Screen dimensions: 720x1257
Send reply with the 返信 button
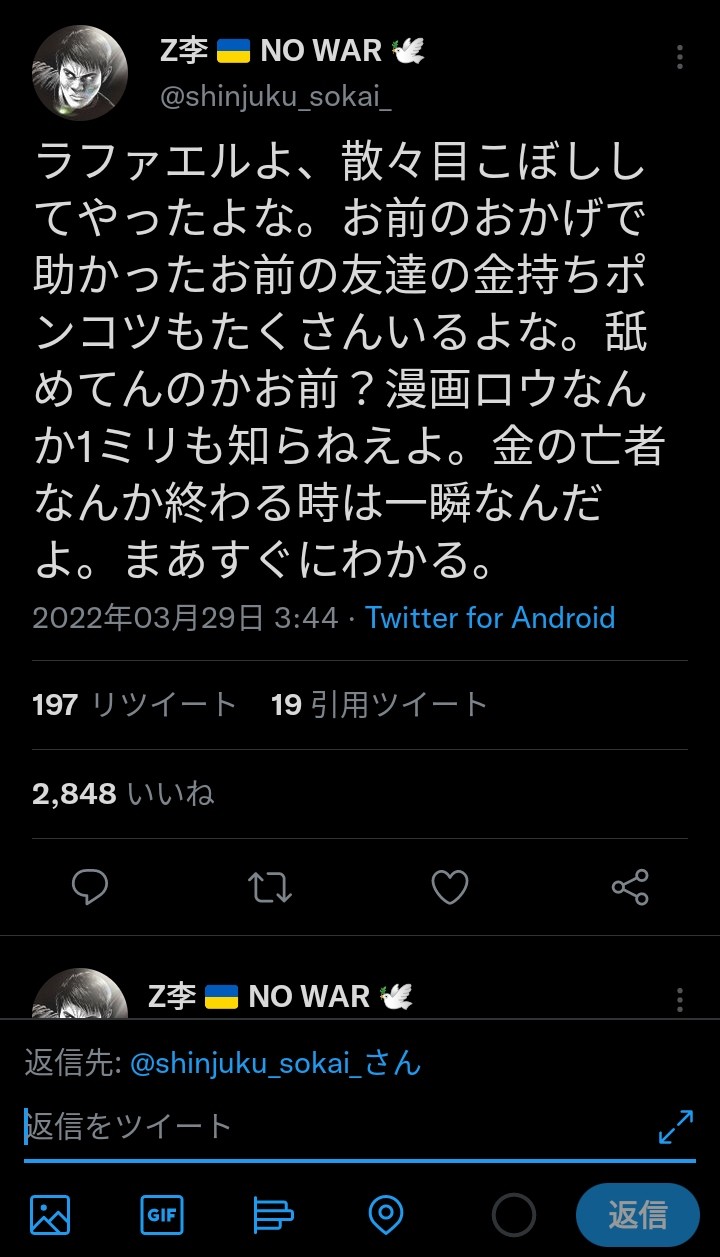638,1215
